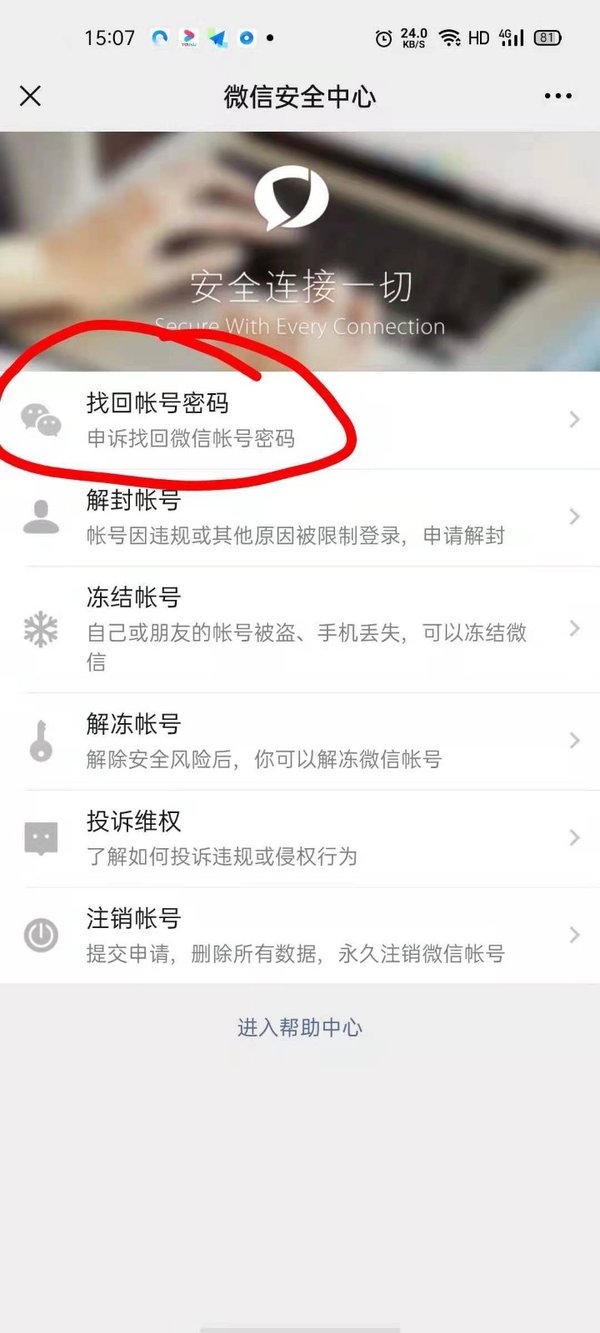Tap the 进入帮助中心 link
This screenshot has width=600, height=1333.
300,1028
